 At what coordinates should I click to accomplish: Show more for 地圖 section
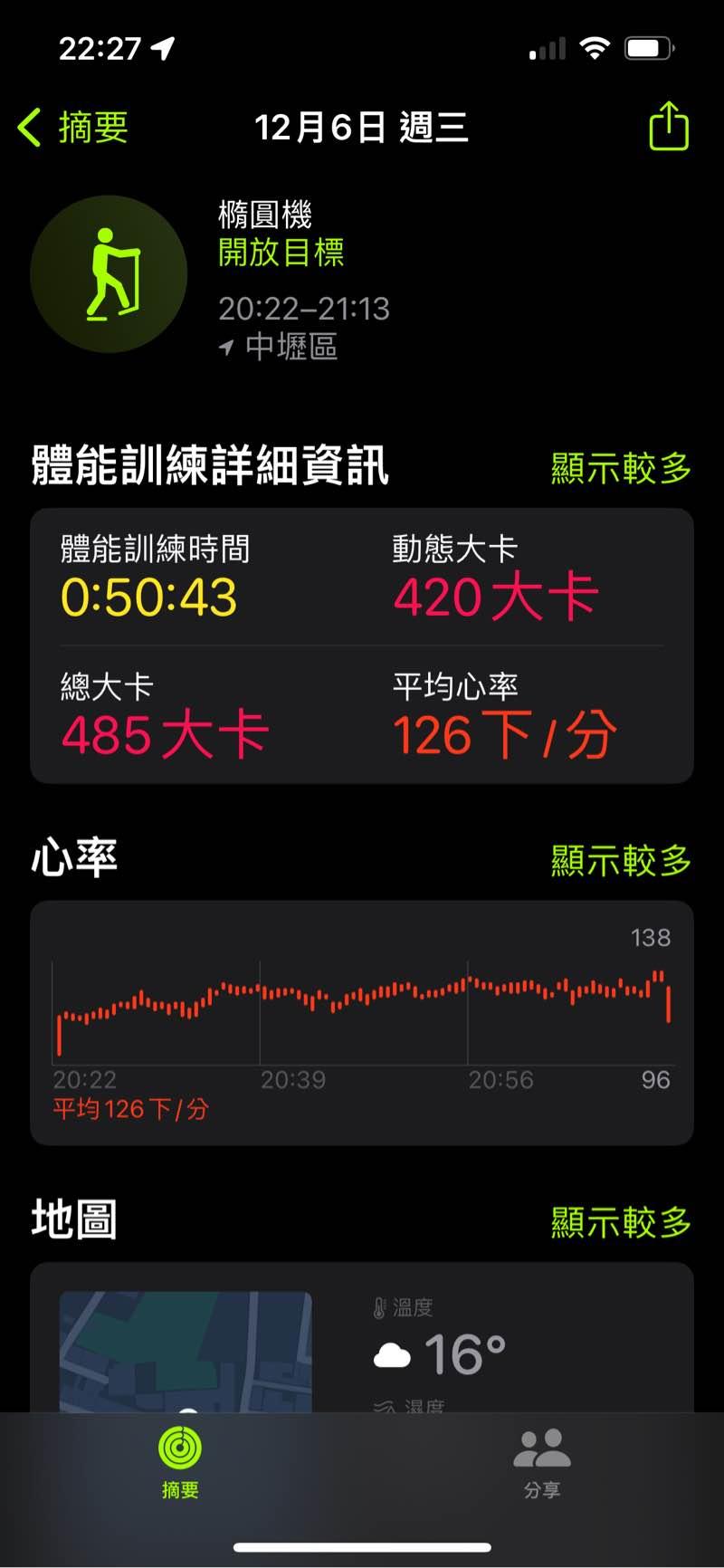pyautogui.click(x=621, y=1222)
